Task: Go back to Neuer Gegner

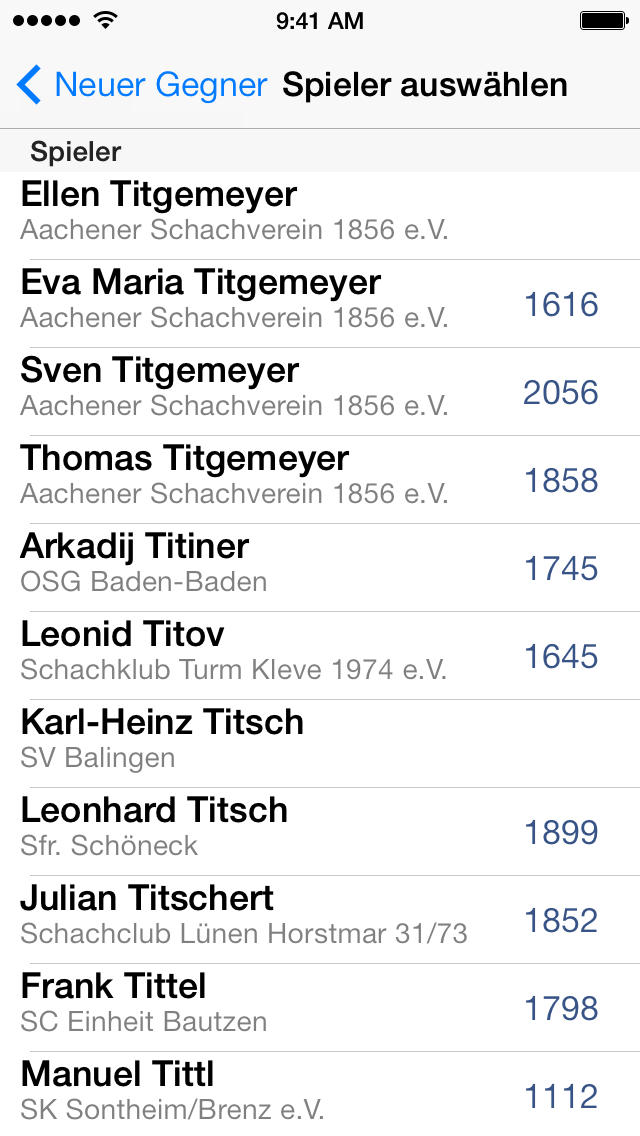Action: click(142, 85)
